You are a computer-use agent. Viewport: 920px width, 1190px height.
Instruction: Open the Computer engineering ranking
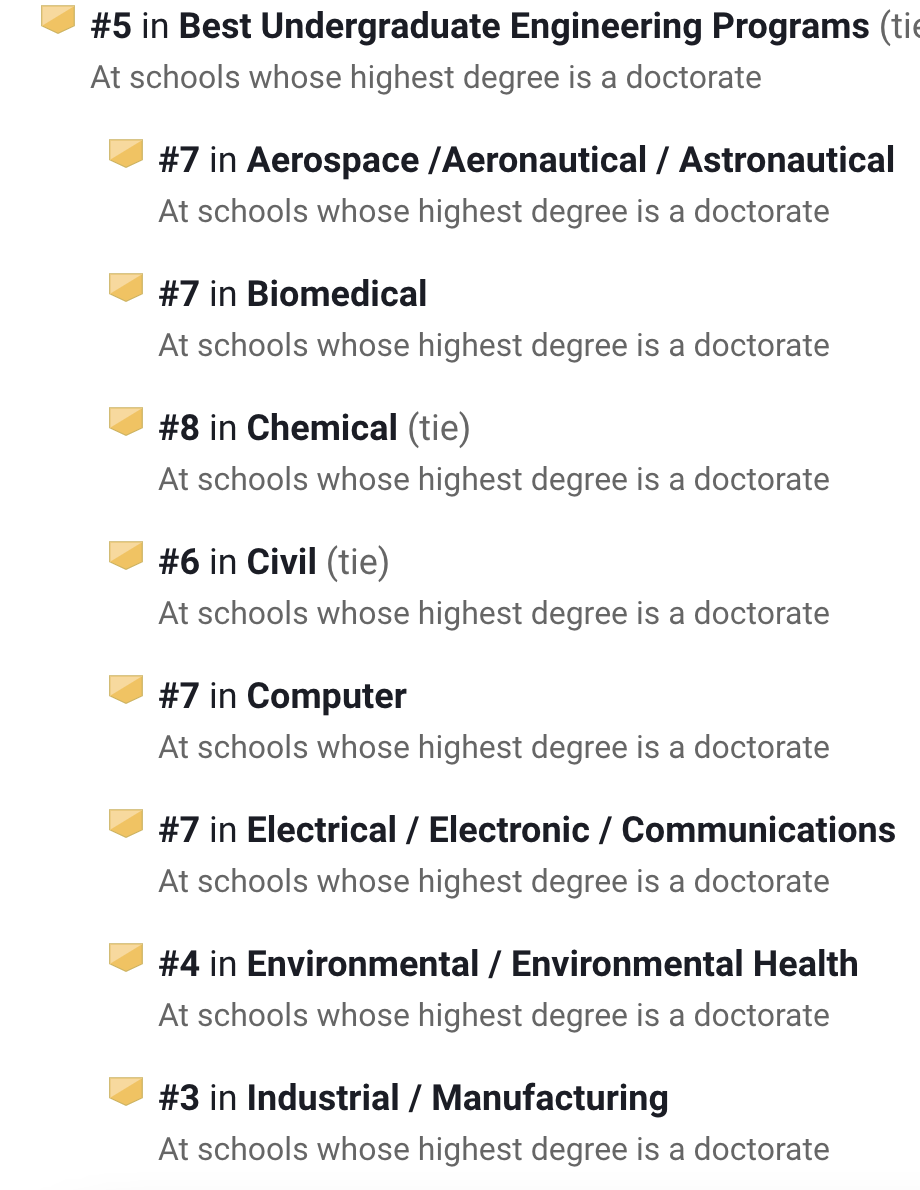coord(326,696)
